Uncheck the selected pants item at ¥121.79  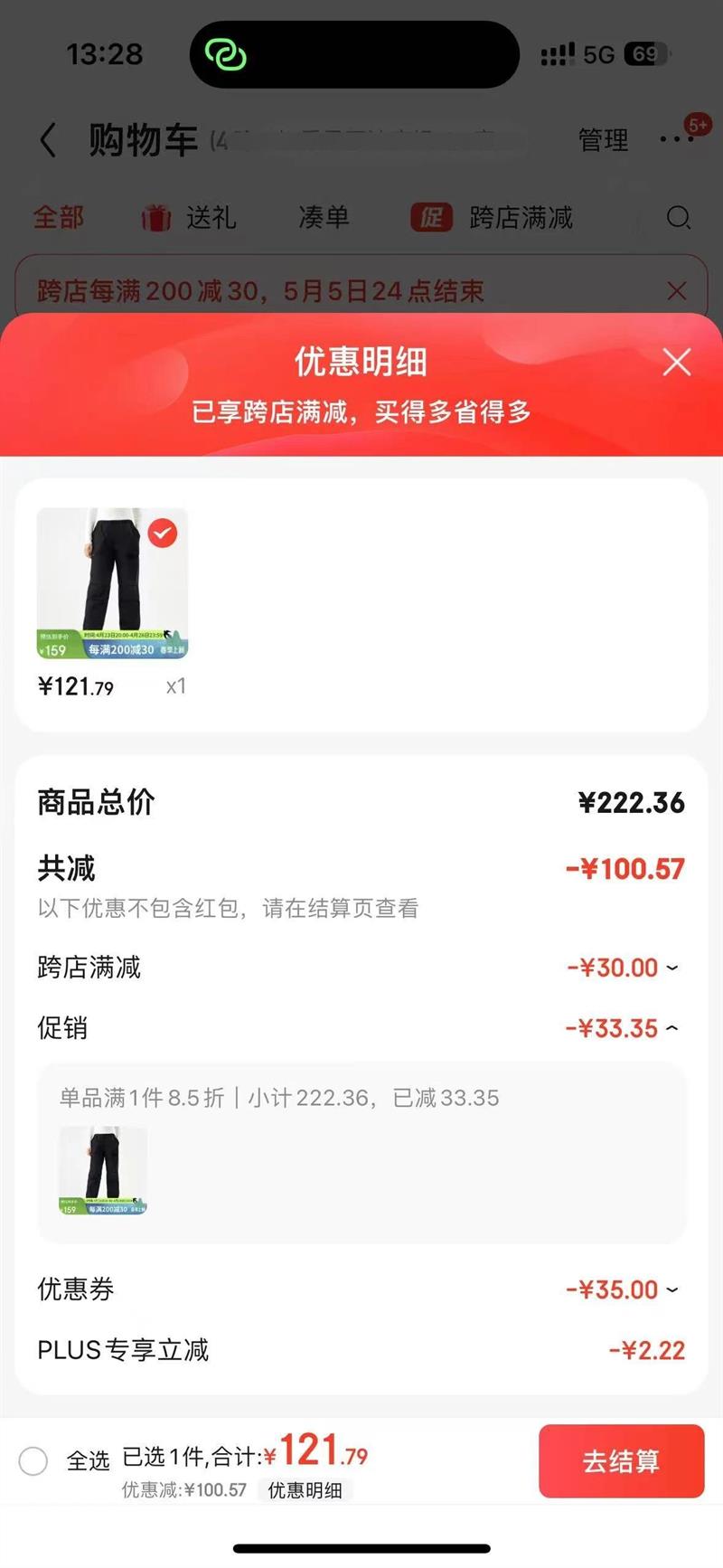[163, 533]
